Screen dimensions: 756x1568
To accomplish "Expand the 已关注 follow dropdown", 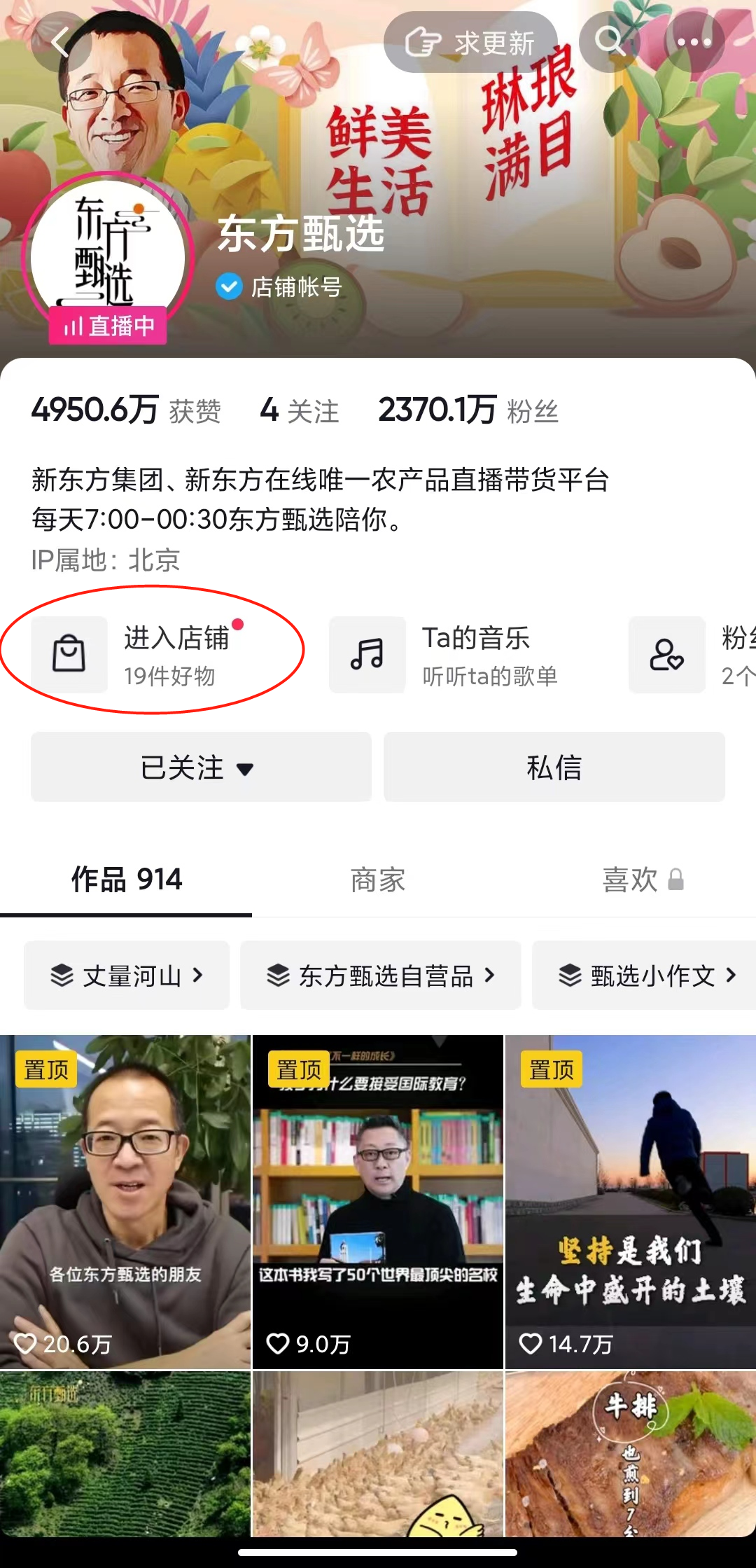I will tap(201, 768).
